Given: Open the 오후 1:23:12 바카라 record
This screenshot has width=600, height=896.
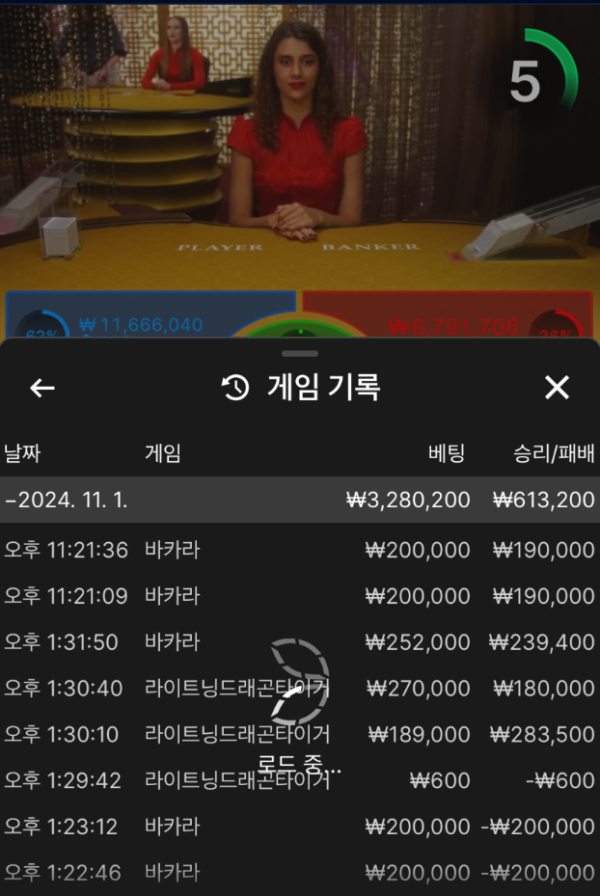Looking at the screenshot, I should [300, 827].
